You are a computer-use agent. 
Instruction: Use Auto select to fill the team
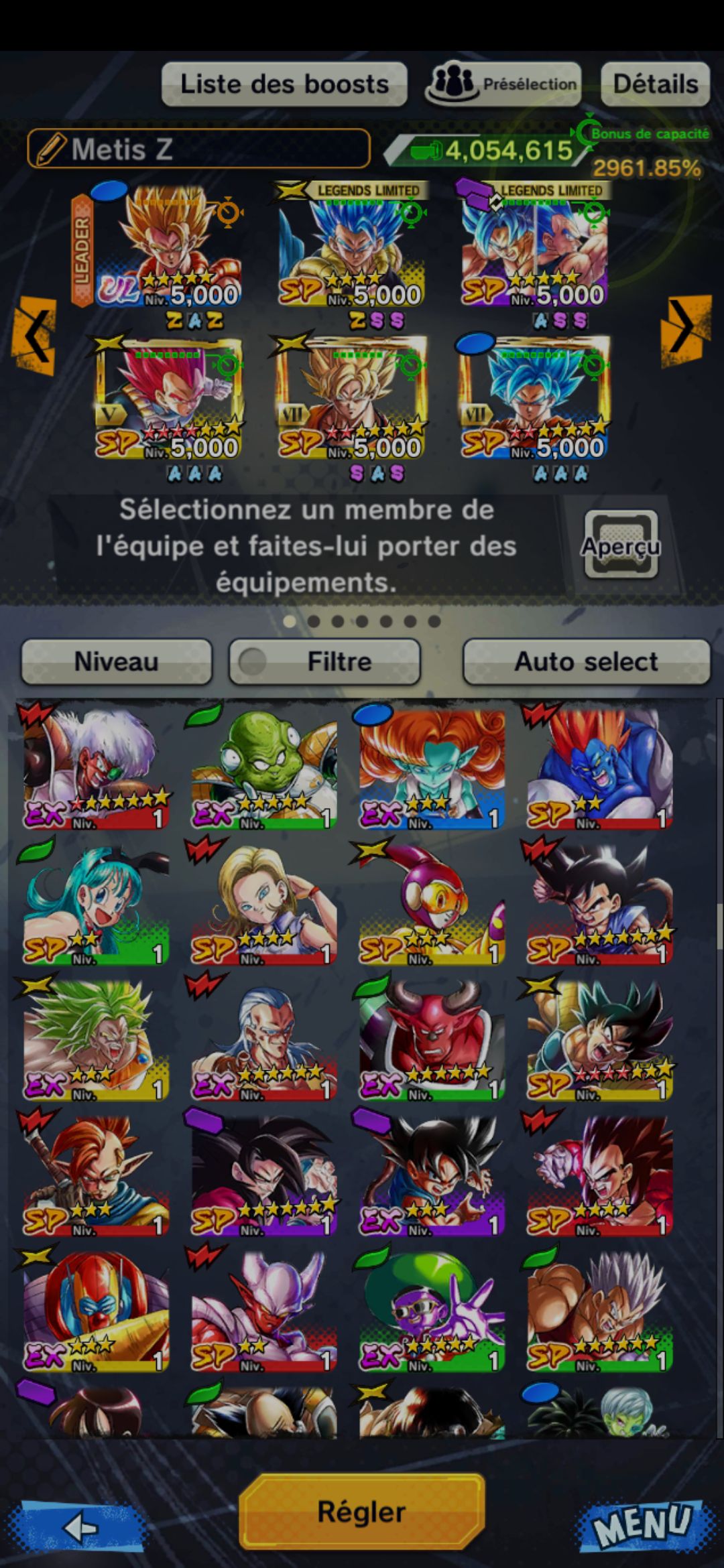586,661
